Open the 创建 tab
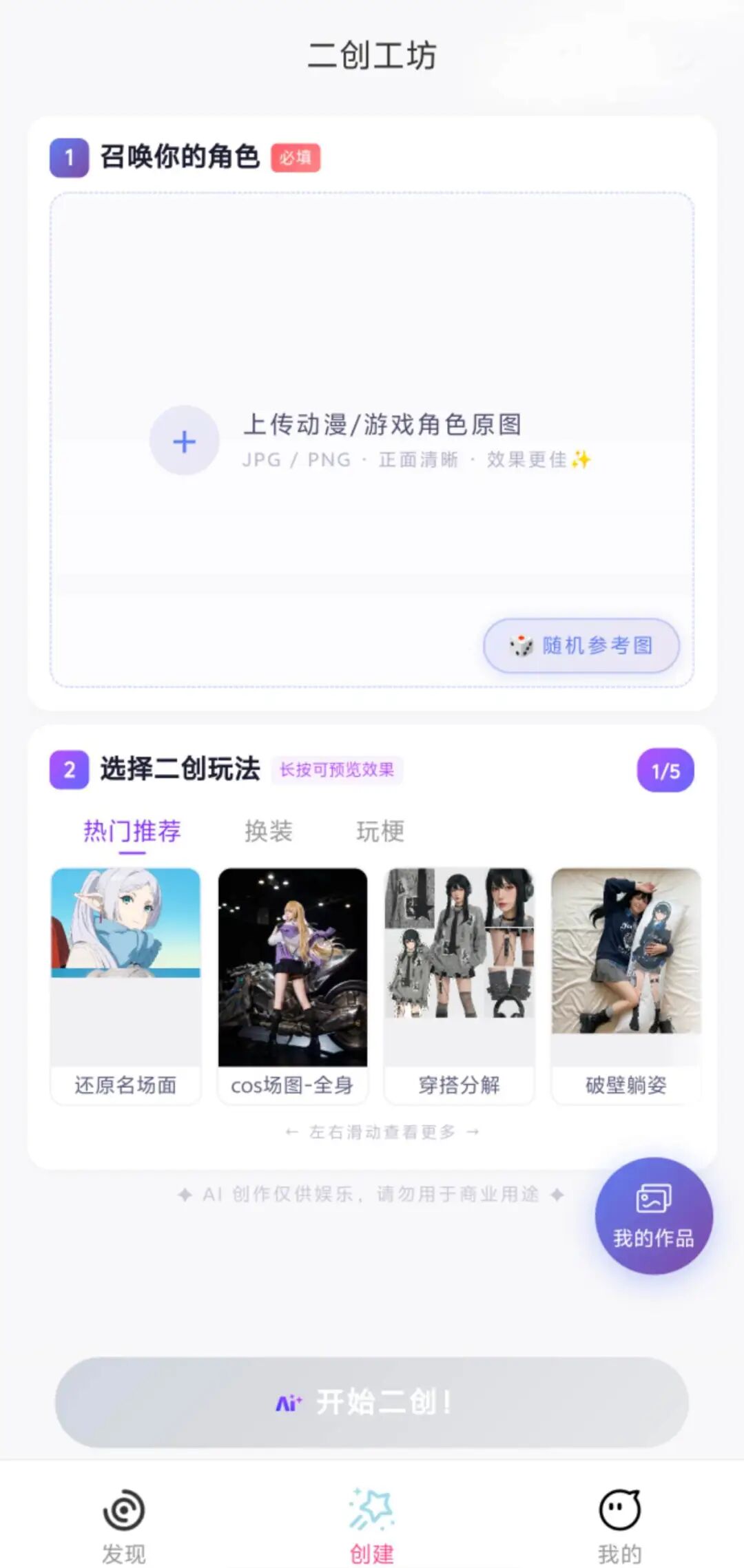This screenshot has height=1568, width=744. [372, 1524]
